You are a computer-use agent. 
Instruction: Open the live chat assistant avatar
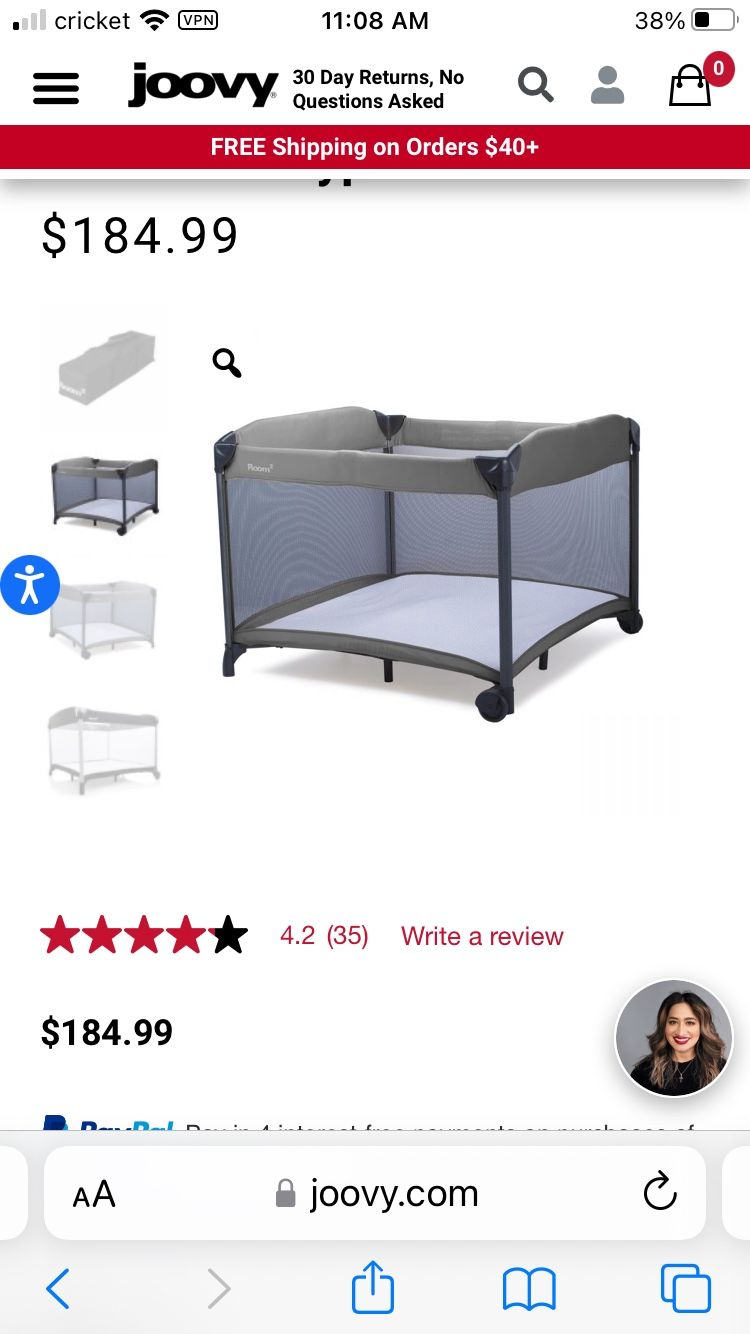pyautogui.click(x=673, y=1038)
